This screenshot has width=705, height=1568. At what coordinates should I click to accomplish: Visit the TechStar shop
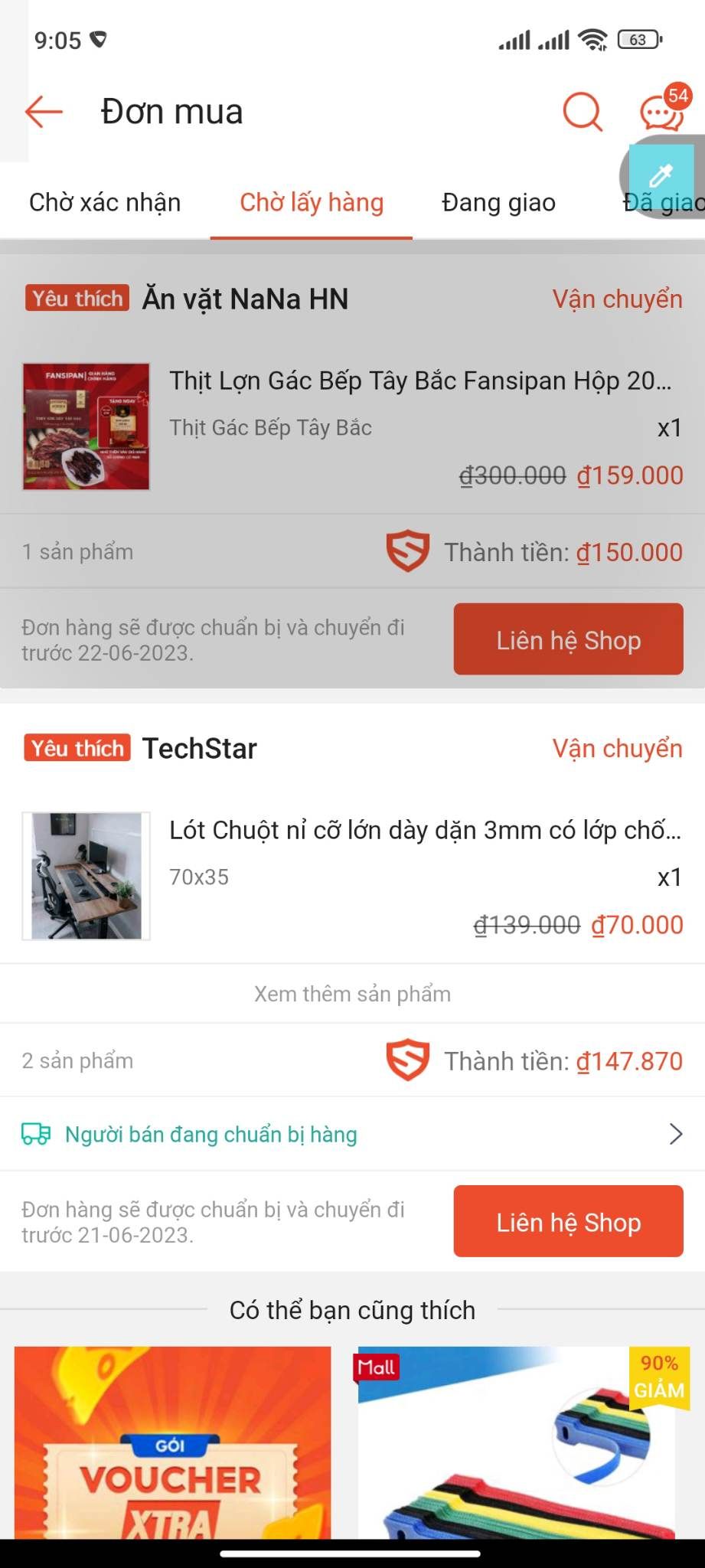(200, 749)
